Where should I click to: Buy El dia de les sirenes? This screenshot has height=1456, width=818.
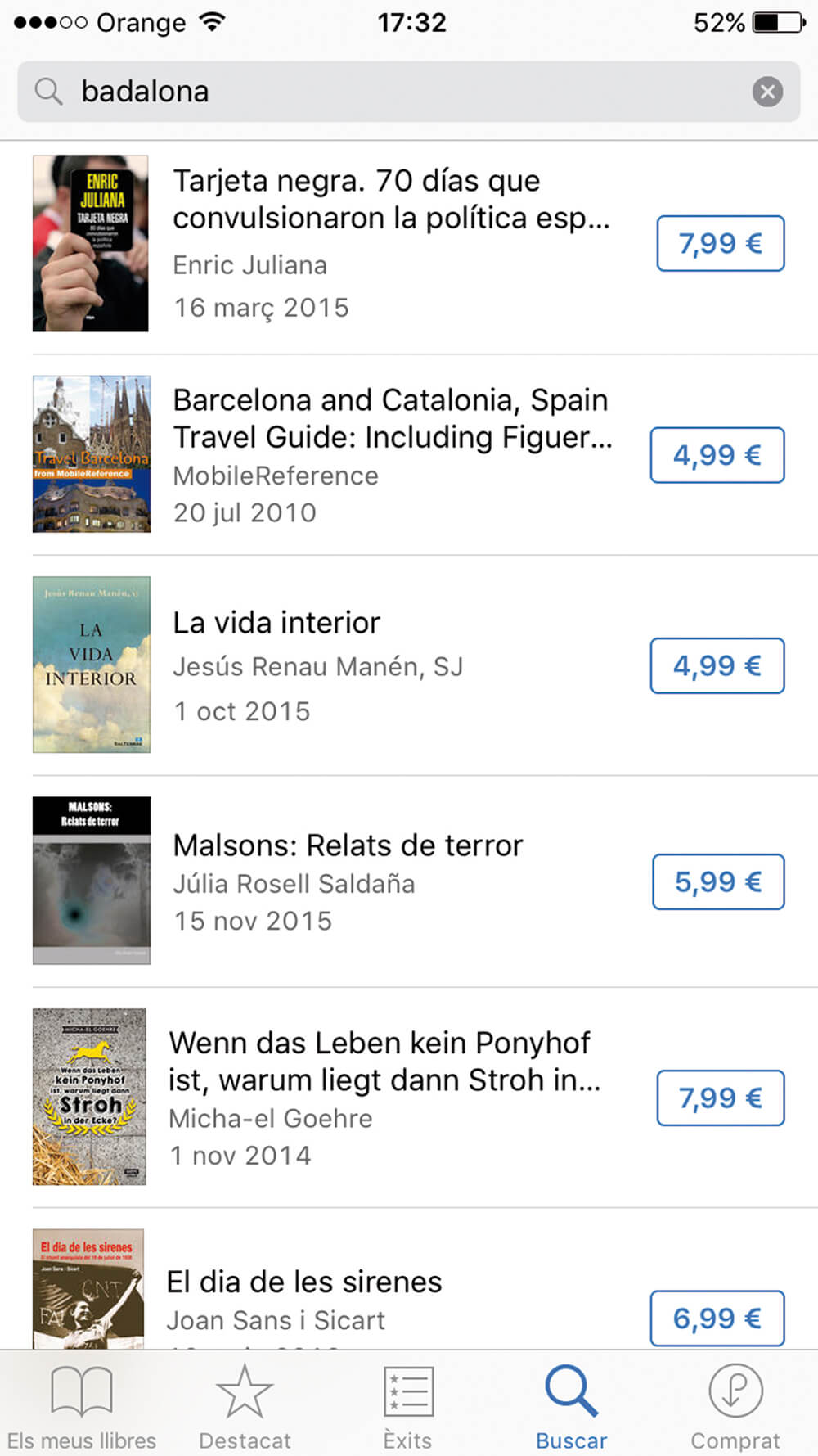[717, 1318]
